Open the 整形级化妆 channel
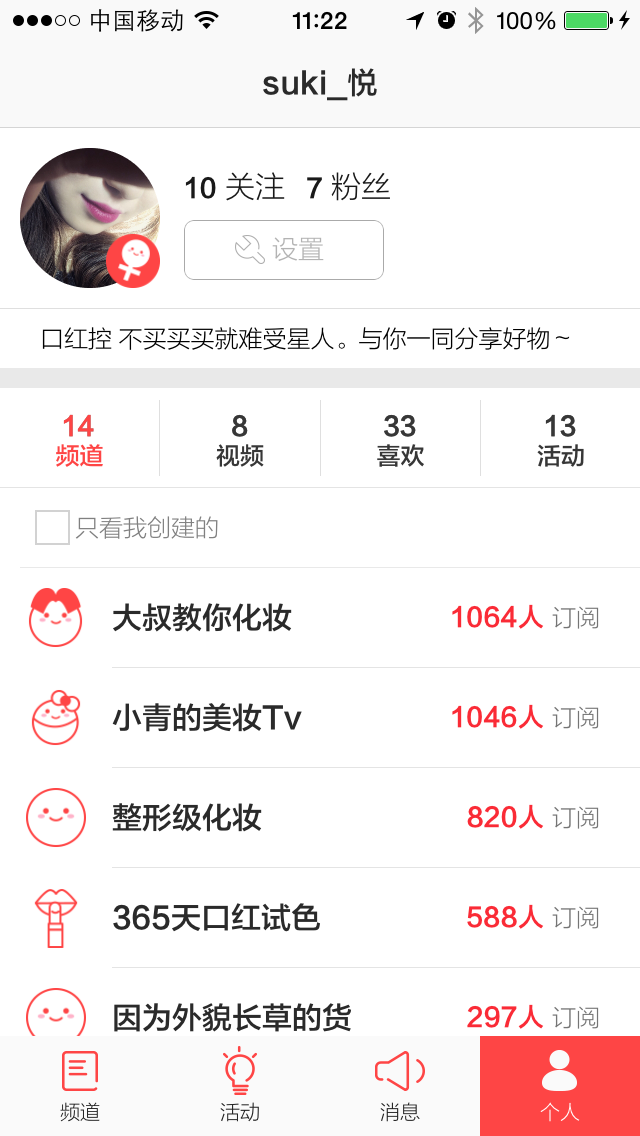 [320, 818]
